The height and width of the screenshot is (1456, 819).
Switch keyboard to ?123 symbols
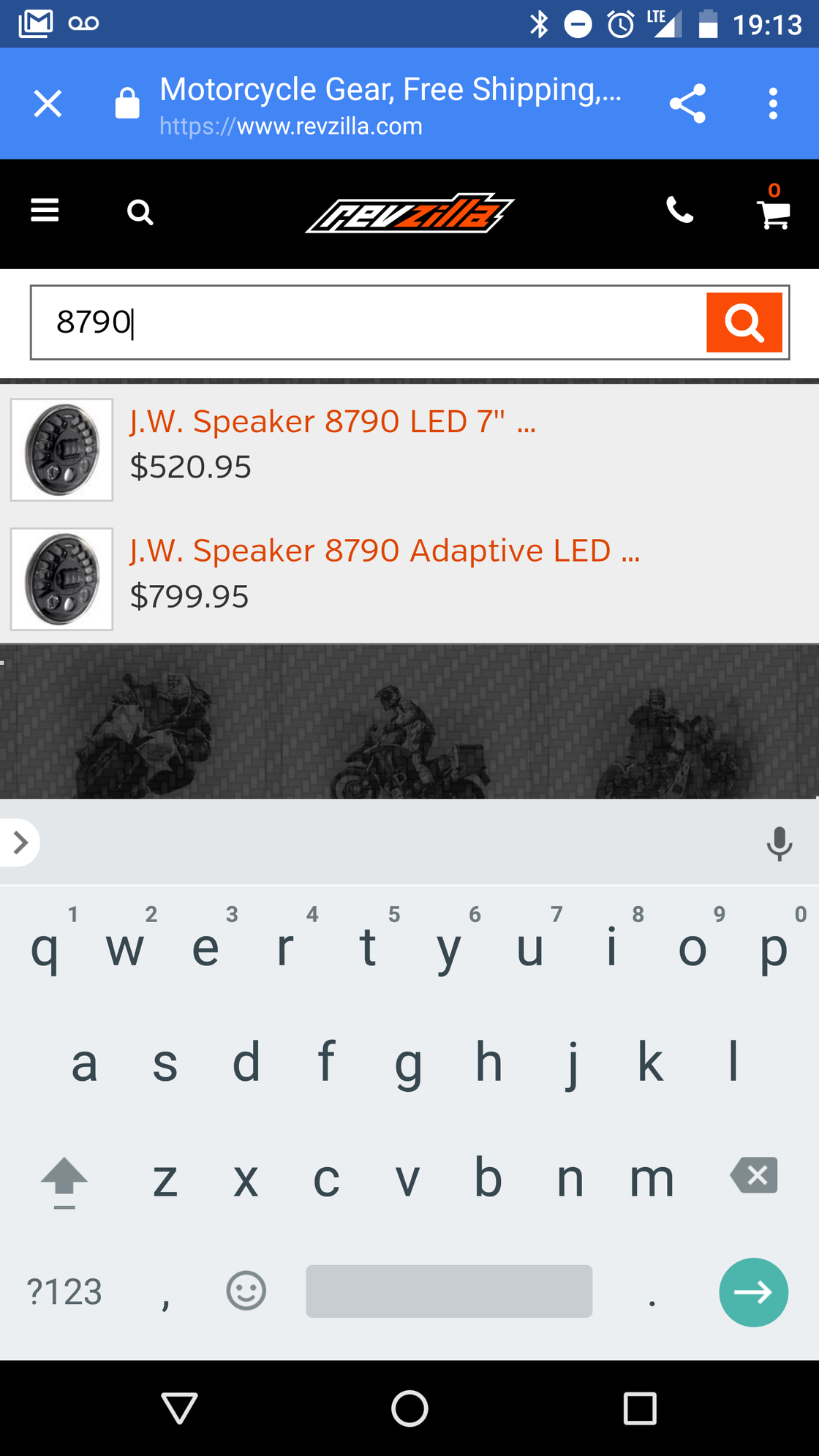point(64,1292)
